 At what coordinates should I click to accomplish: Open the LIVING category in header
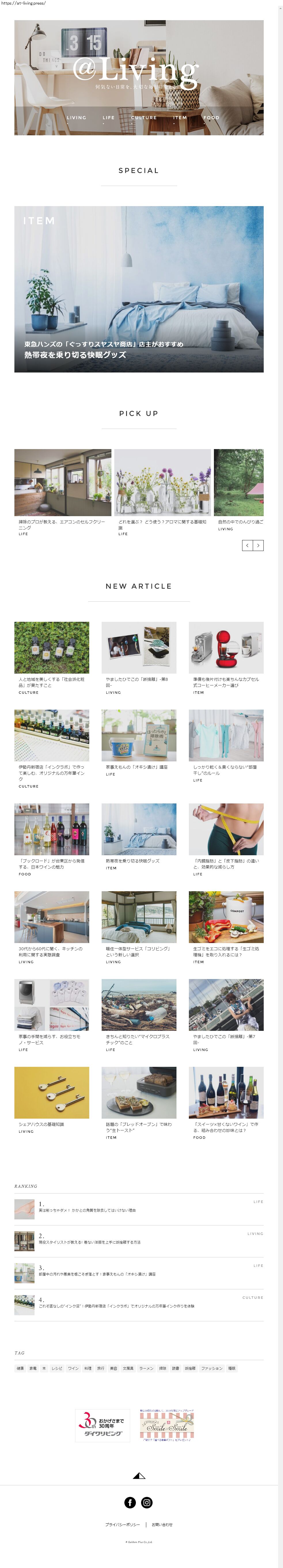pyautogui.click(x=76, y=117)
